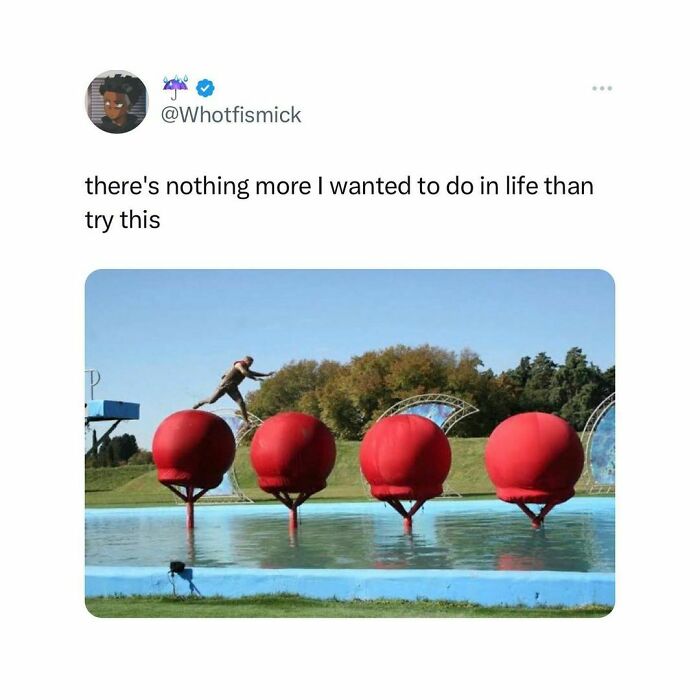
Task: Open the @Whotfismick profile handle
Action: click(230, 115)
